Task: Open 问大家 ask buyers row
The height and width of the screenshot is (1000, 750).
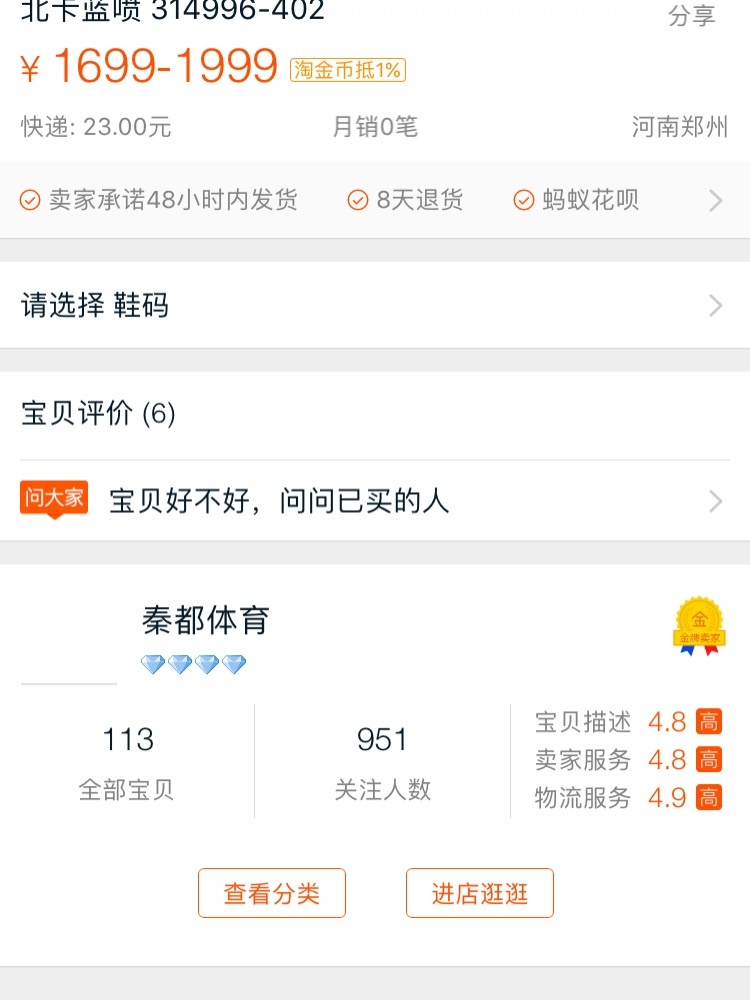Action: [375, 500]
